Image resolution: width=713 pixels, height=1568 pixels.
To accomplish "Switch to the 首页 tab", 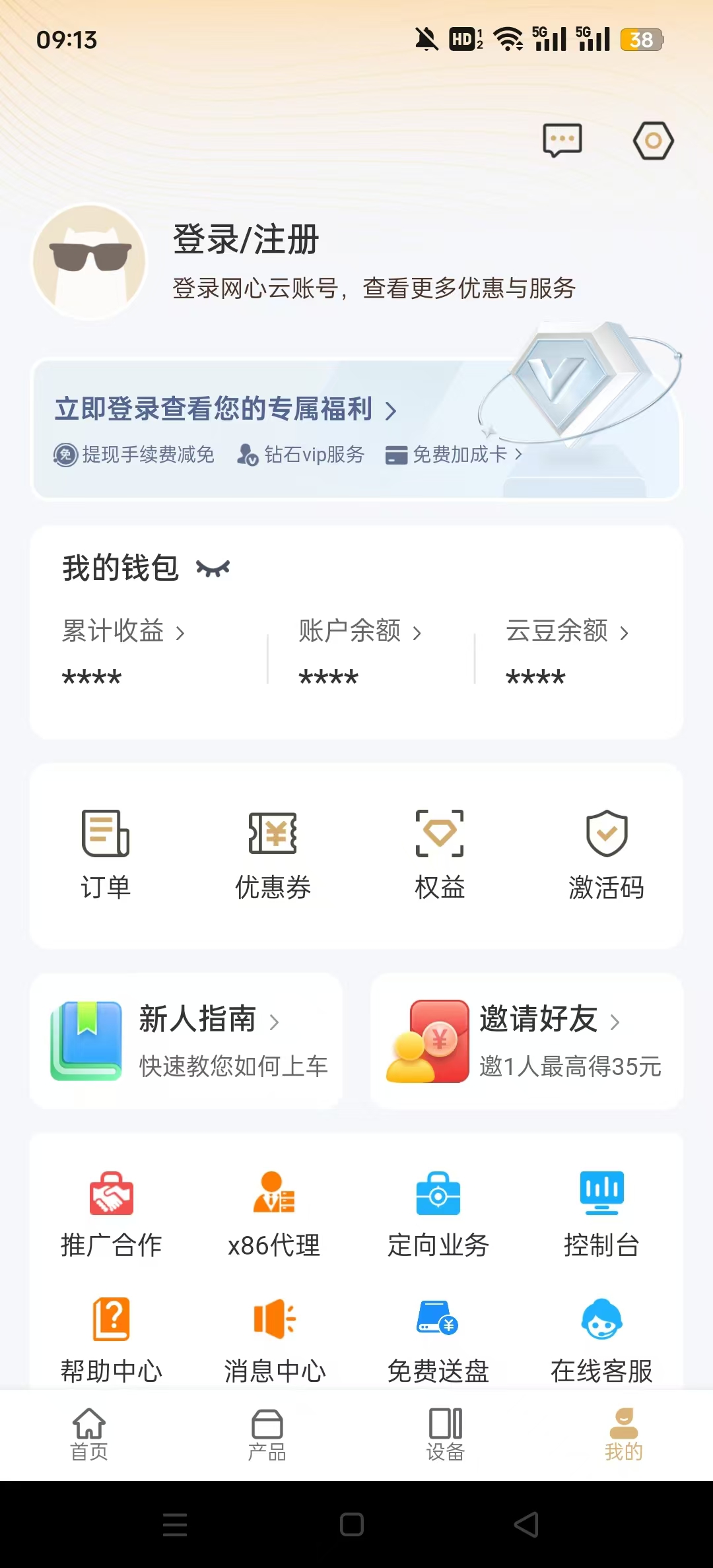I will tap(89, 1435).
